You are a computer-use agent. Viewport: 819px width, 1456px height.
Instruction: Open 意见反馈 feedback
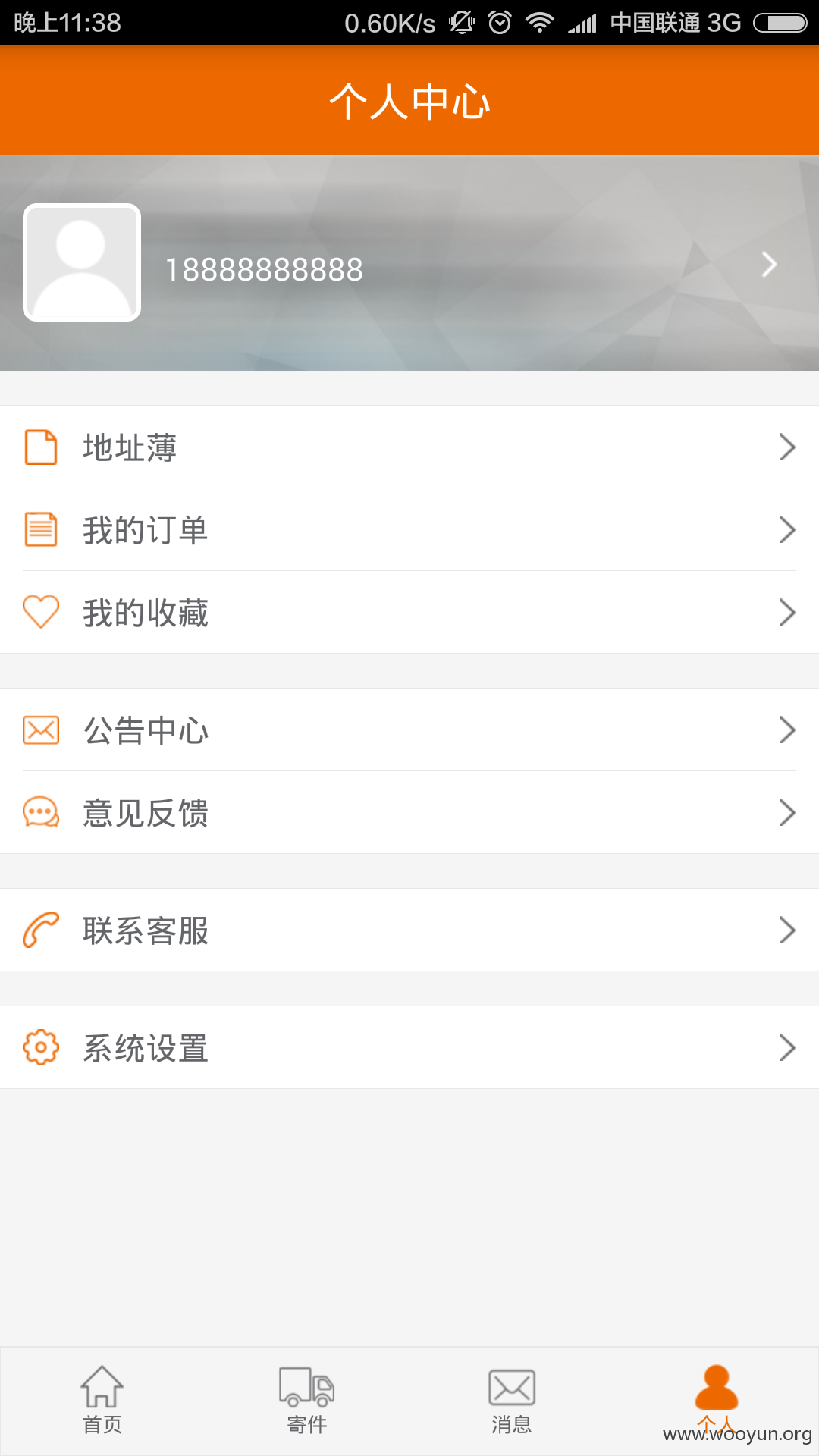[409, 812]
